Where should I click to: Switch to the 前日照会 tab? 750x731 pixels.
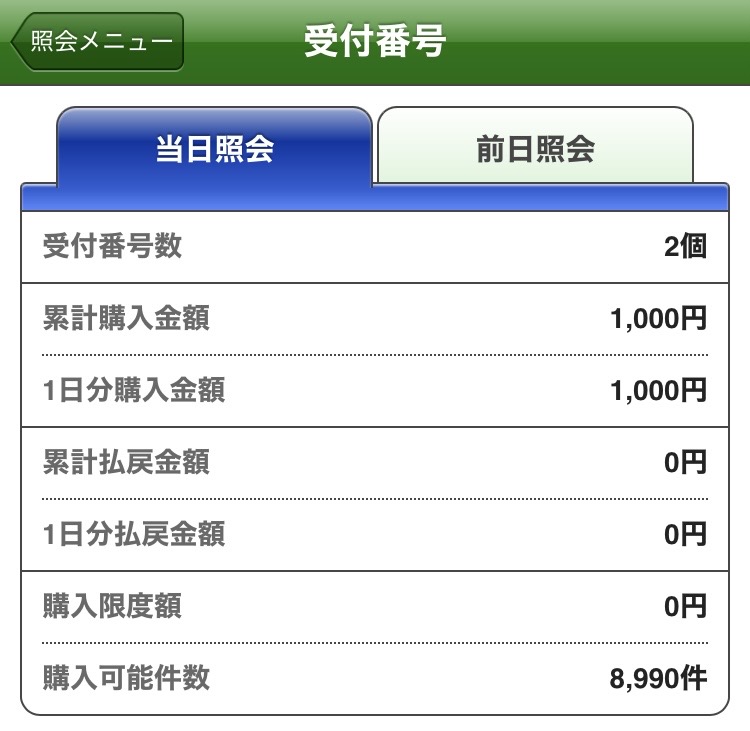coord(535,148)
